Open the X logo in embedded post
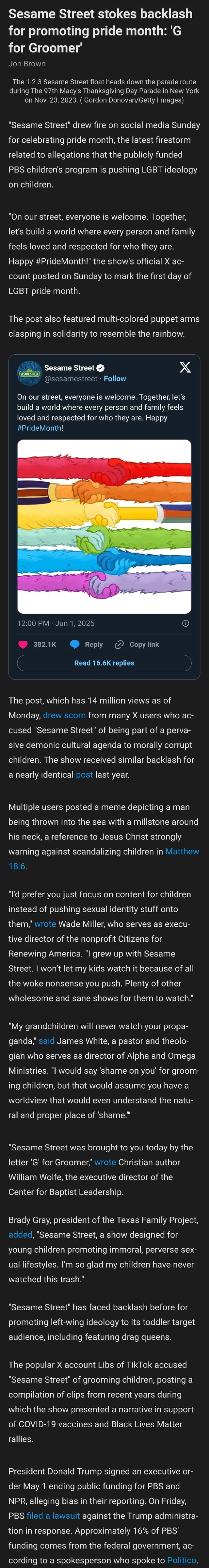 [185, 367]
